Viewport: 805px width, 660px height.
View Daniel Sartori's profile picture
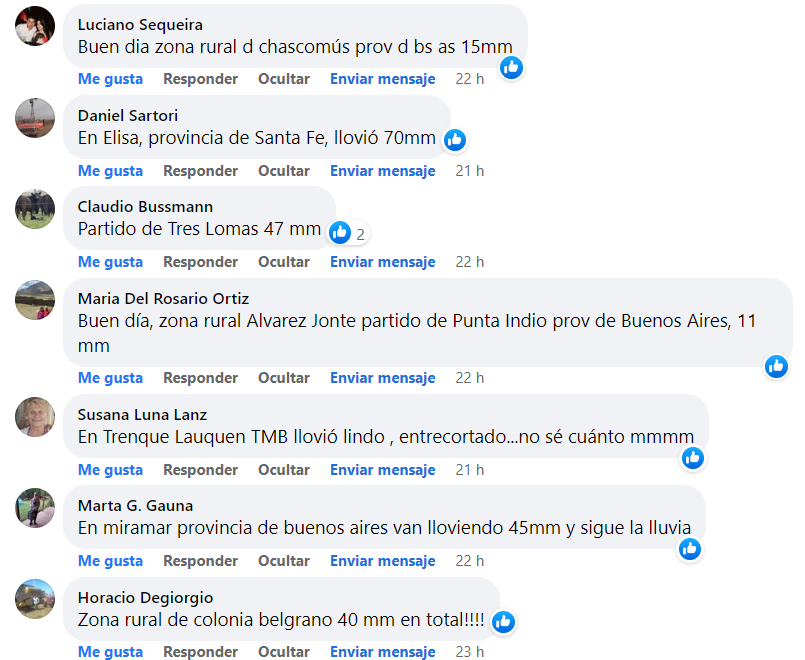(35, 117)
